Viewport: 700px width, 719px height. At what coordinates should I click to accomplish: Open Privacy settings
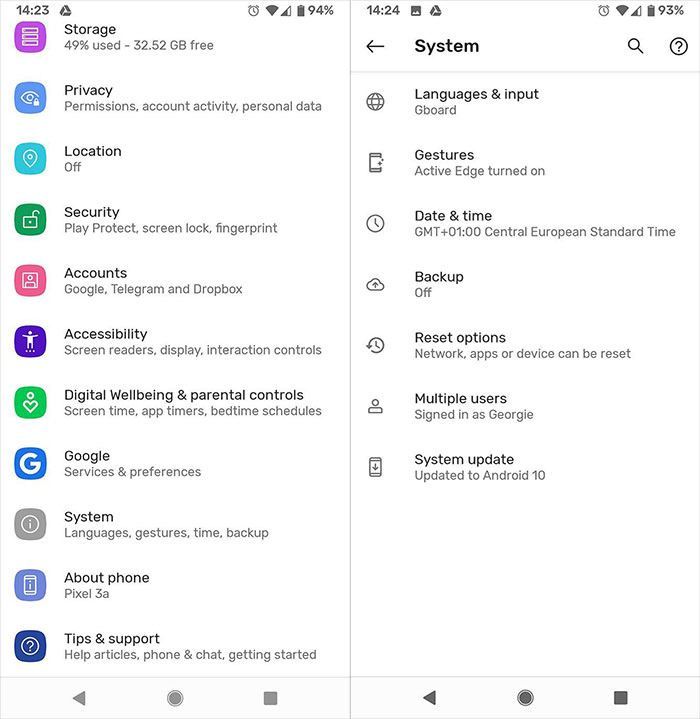pos(190,98)
